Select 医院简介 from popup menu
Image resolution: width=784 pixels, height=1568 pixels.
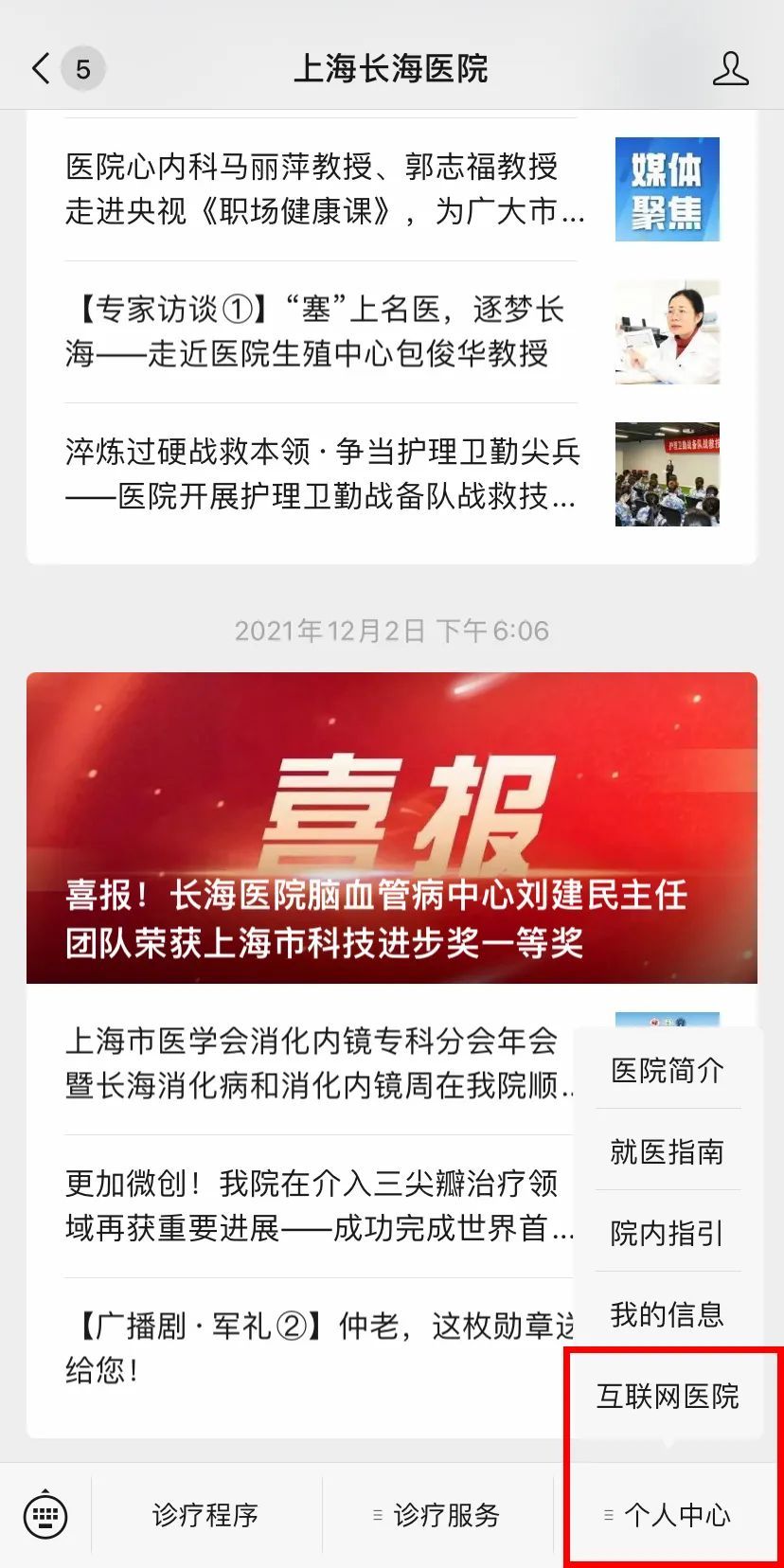[668, 1071]
